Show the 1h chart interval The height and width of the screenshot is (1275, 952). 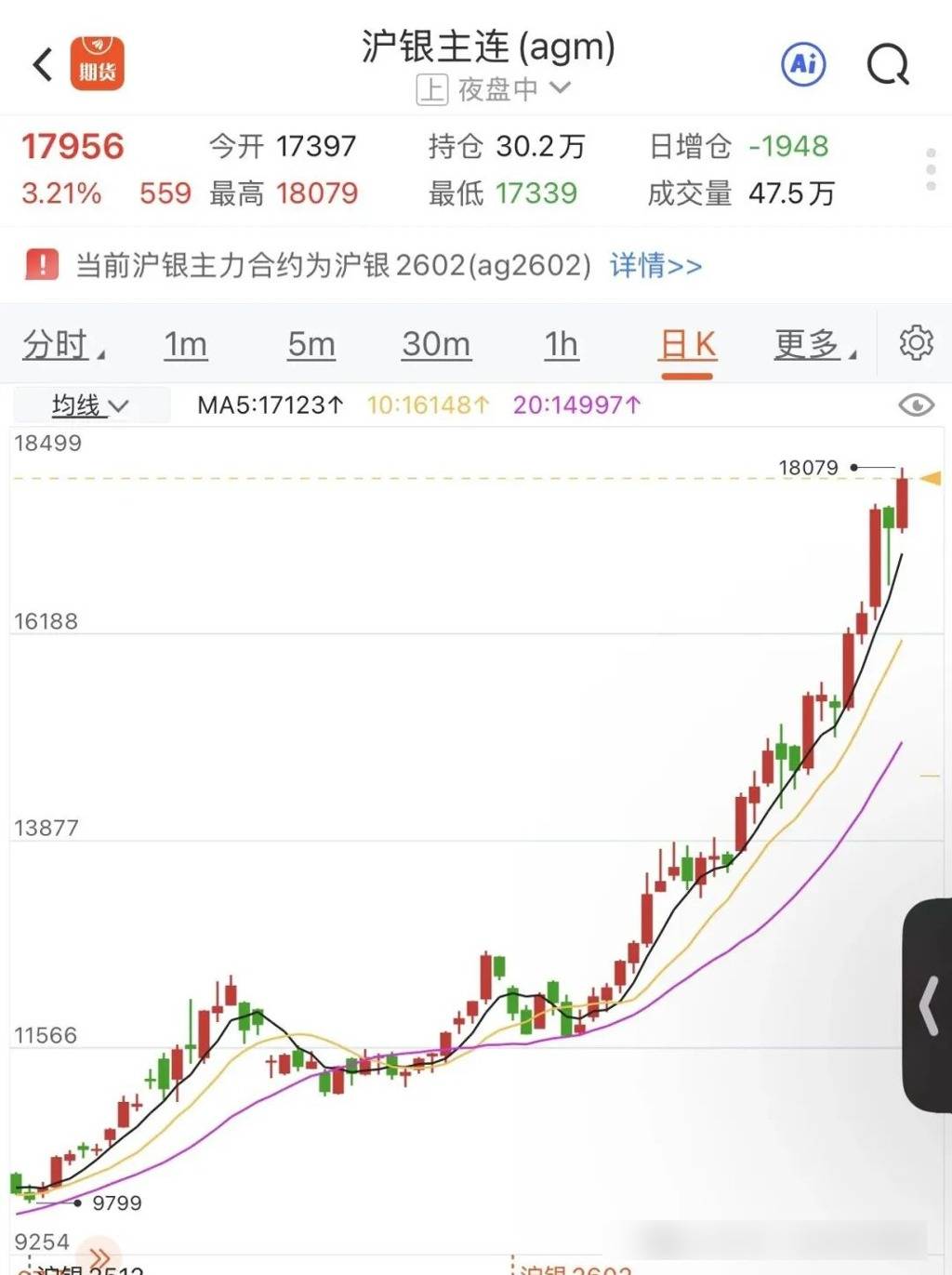pos(561,345)
